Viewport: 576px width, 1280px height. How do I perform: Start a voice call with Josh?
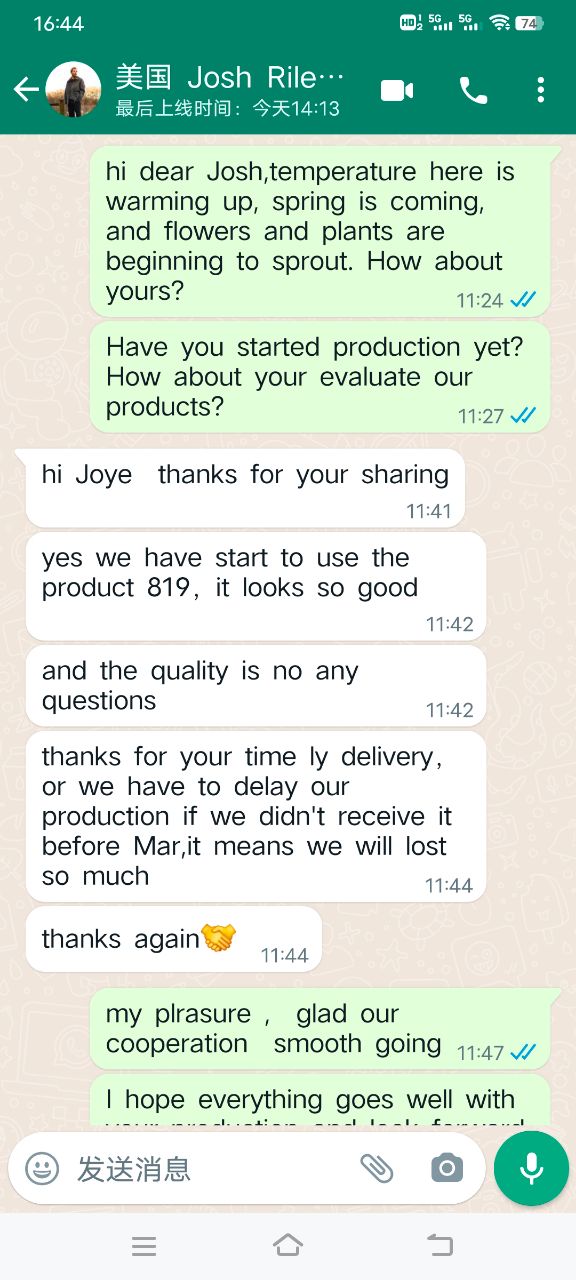pos(473,90)
